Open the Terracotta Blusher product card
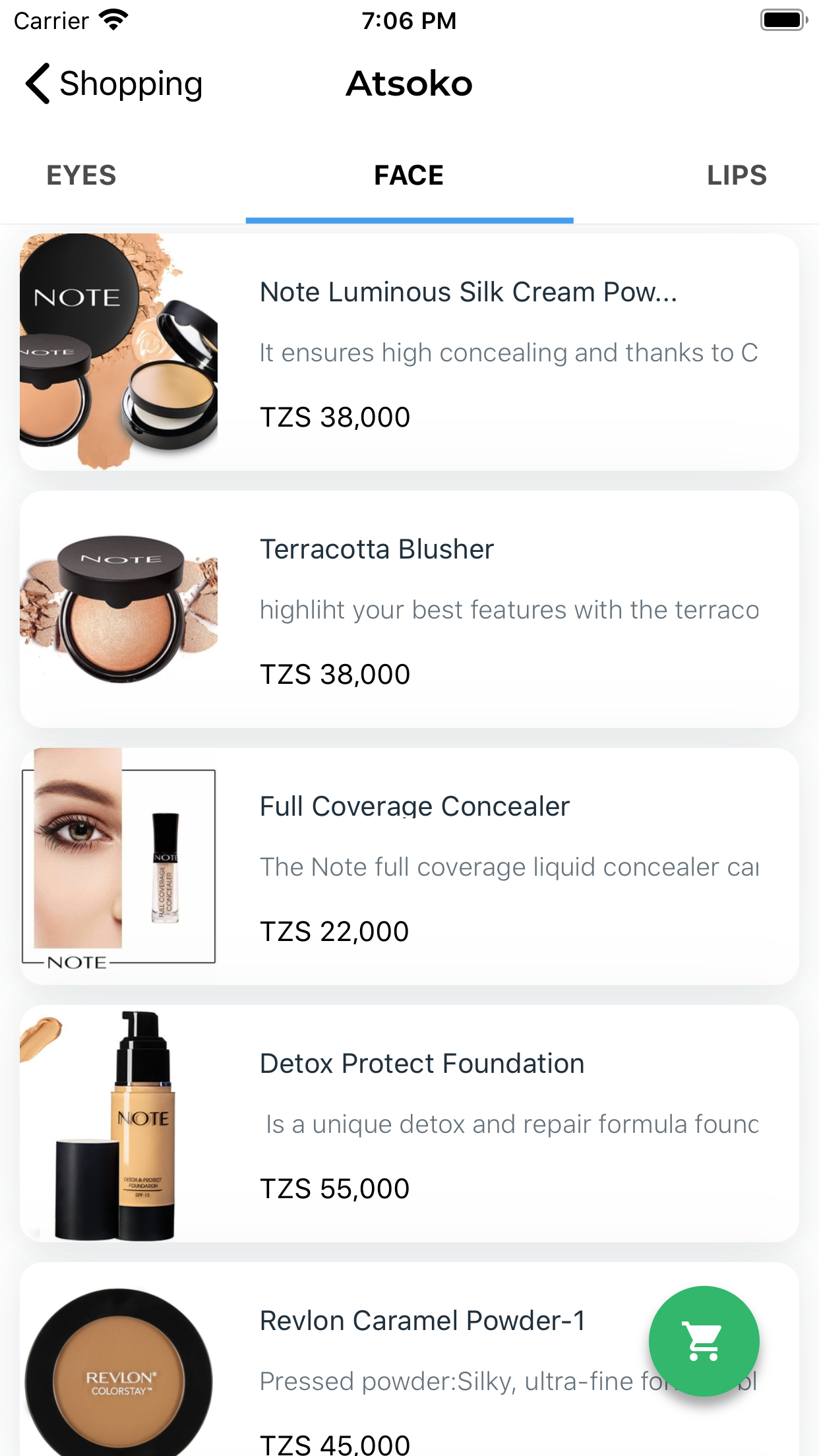 [409, 609]
